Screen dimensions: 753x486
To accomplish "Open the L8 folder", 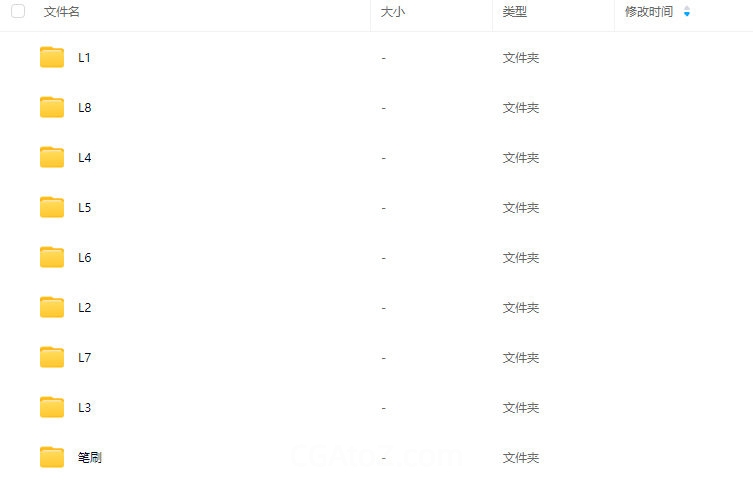I will (84, 108).
